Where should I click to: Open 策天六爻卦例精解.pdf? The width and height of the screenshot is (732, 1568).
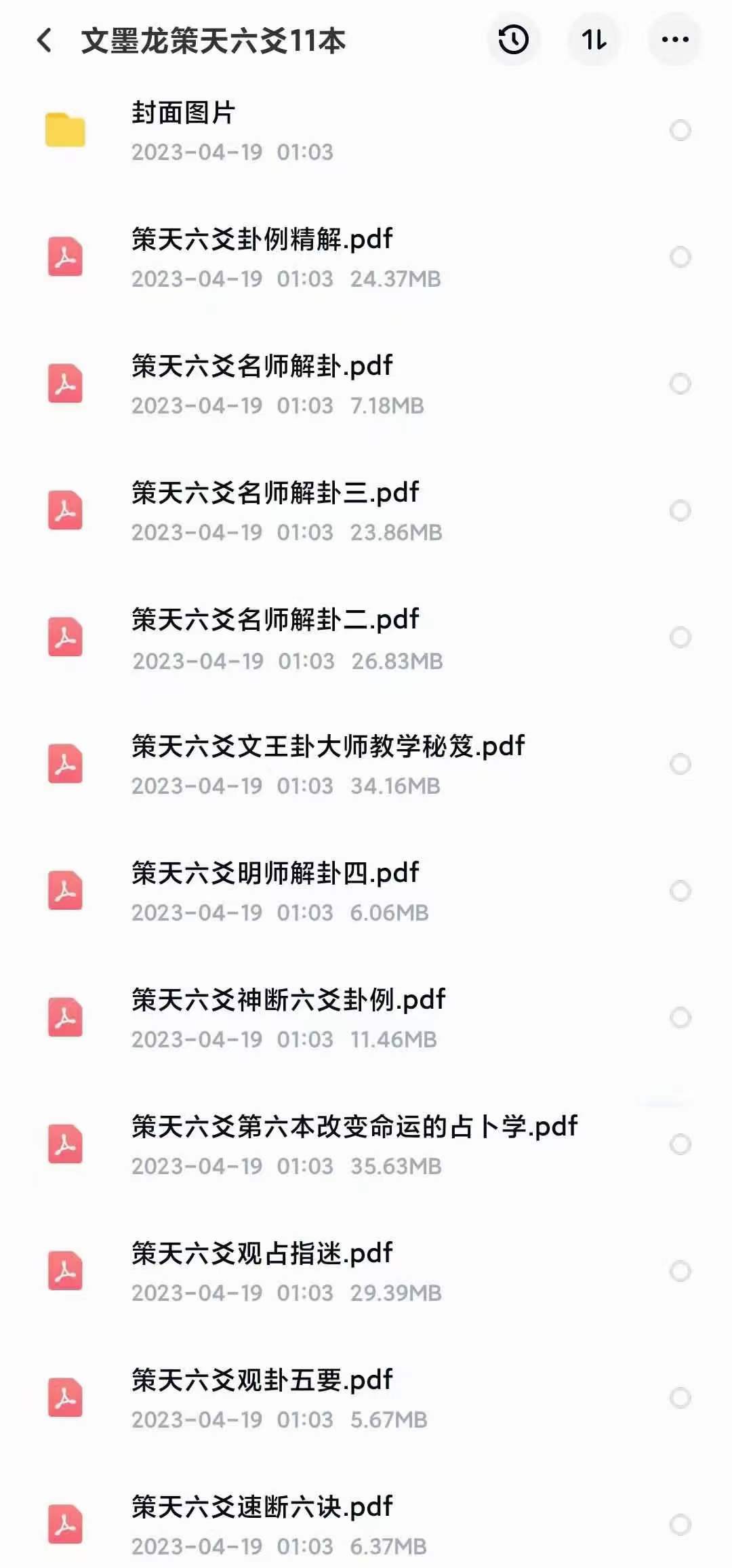pos(366,258)
